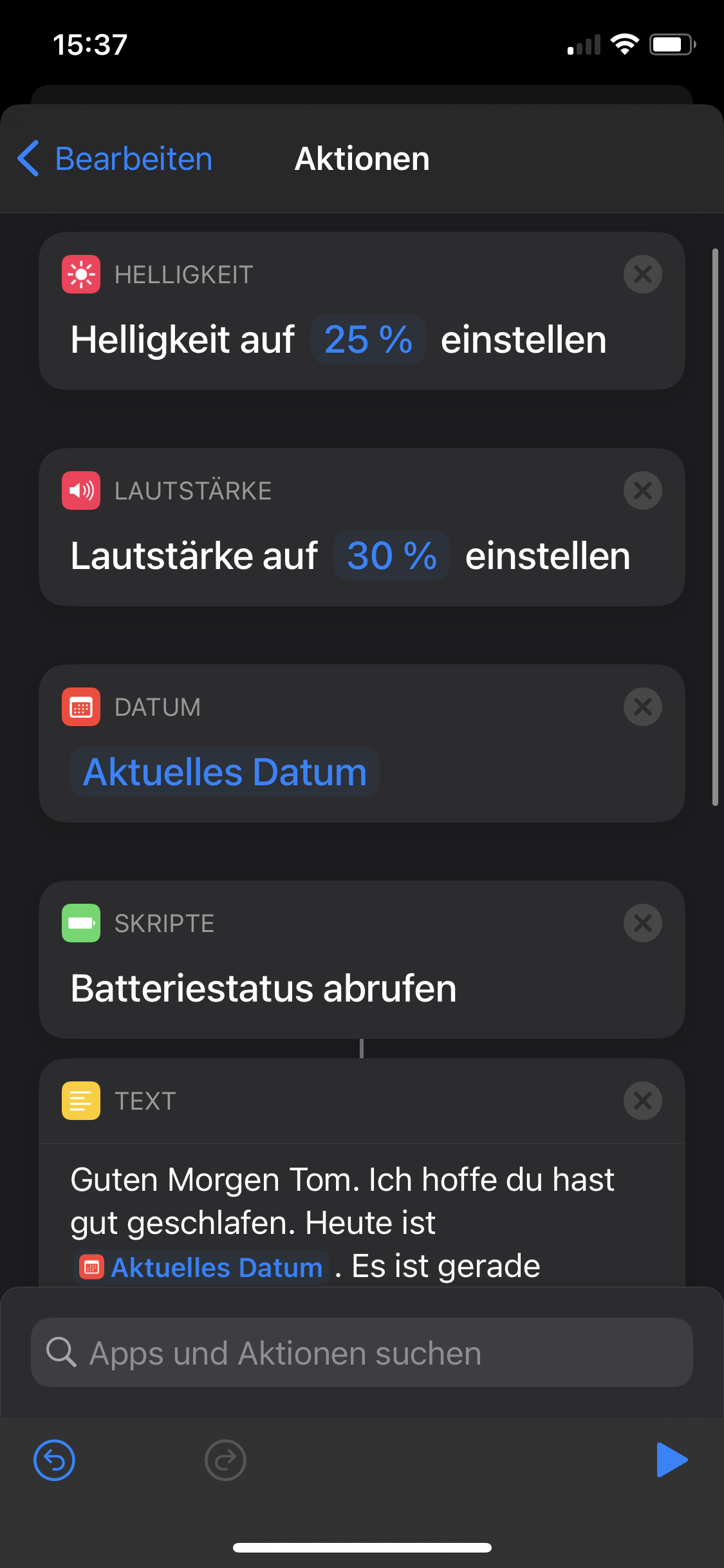Change the 25 % brightness value
This screenshot has height=1568, width=724.
point(368,339)
